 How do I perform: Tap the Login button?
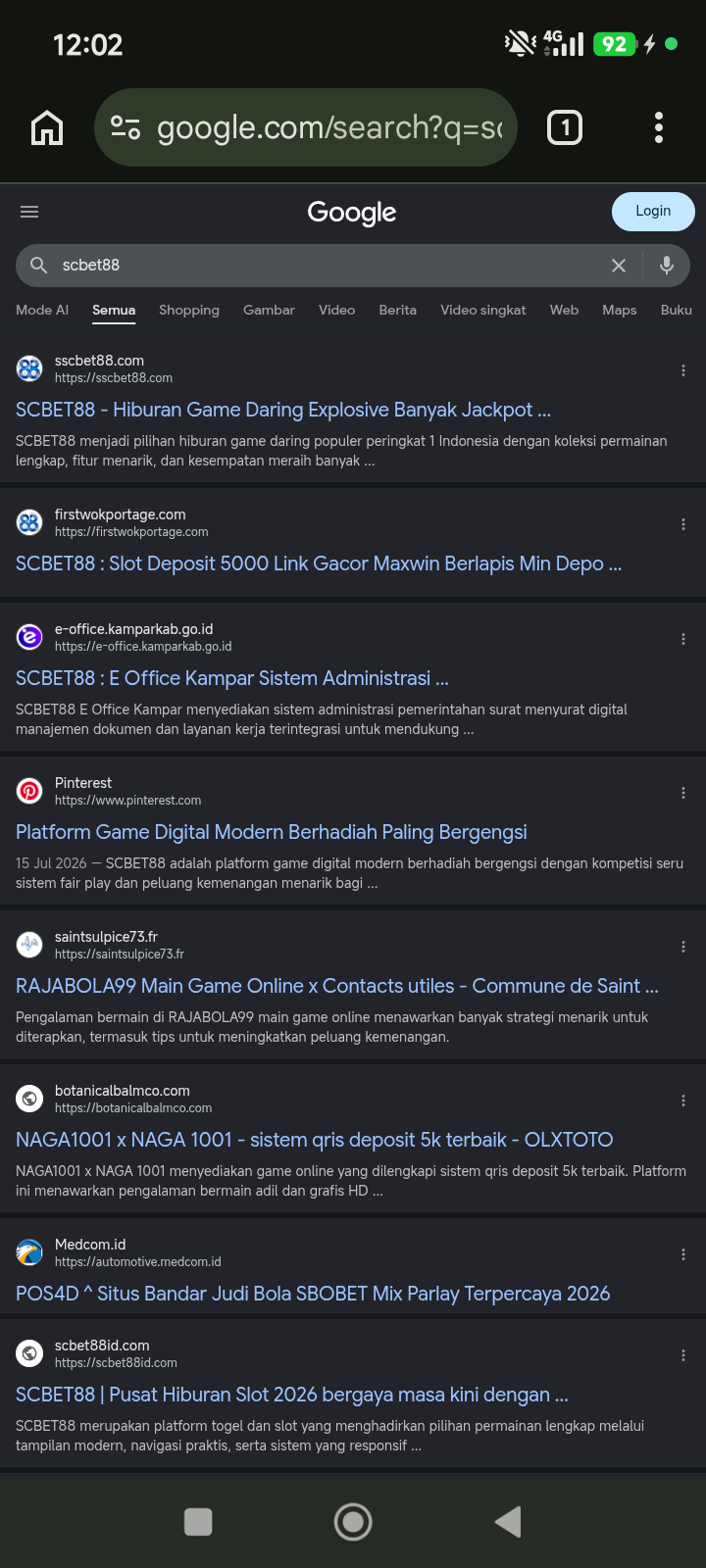pos(653,212)
